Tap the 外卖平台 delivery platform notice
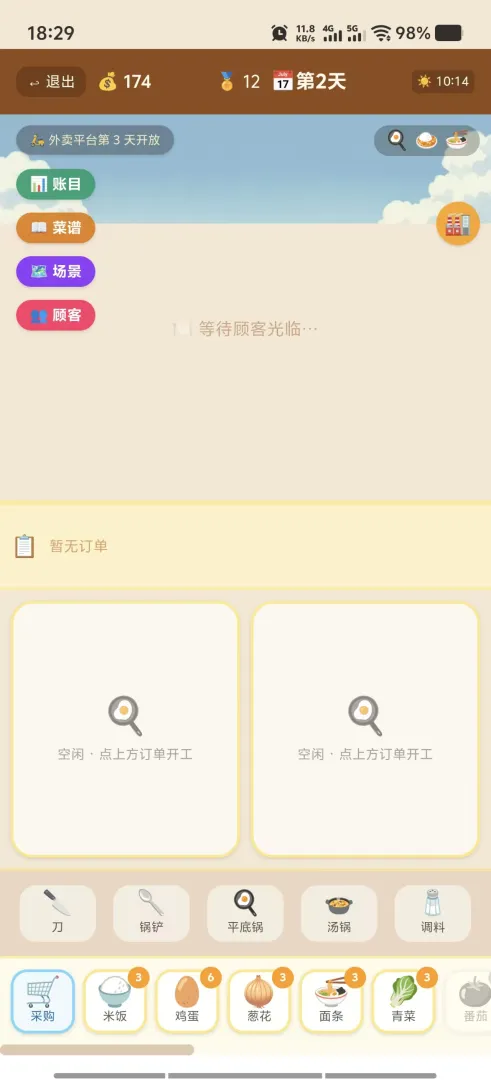Screen dimensions: 491x1080 tap(95, 140)
